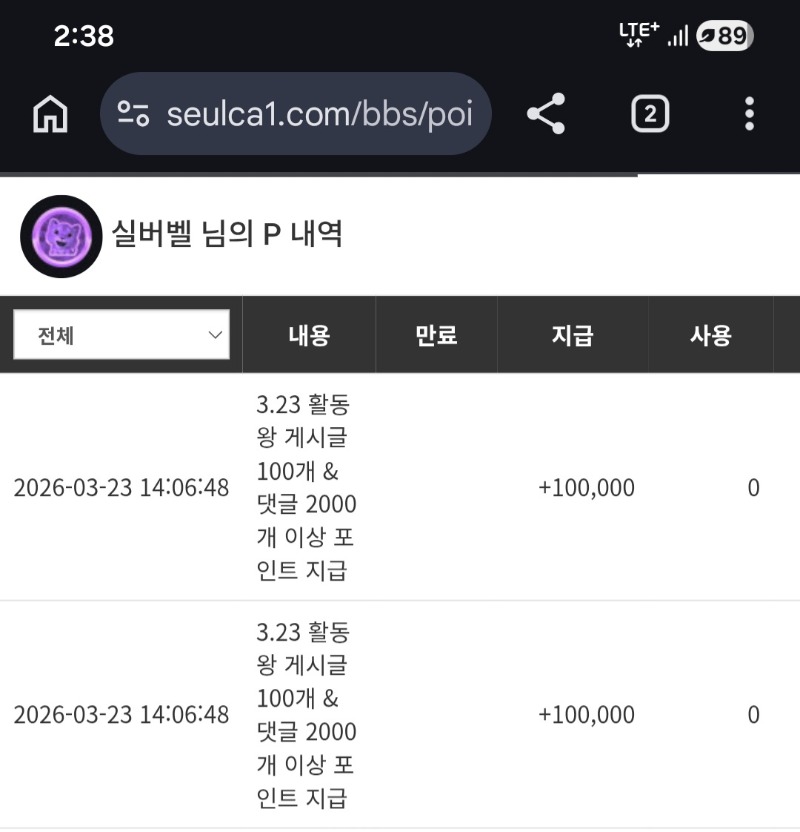Open the browser overflow menu
This screenshot has height=832, width=800.
click(x=749, y=114)
